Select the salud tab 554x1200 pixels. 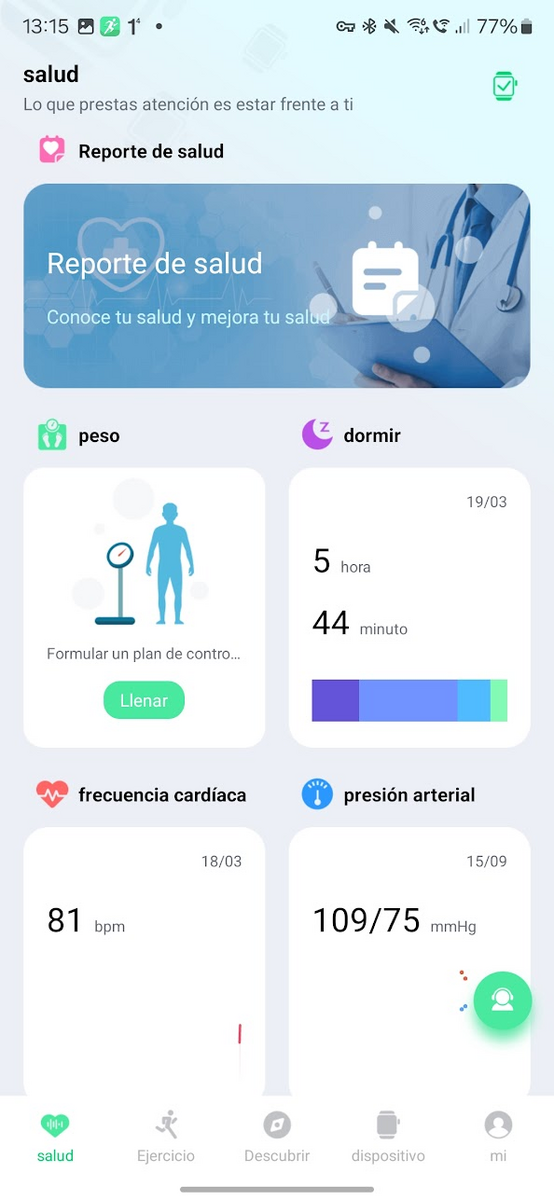pos(55,1137)
